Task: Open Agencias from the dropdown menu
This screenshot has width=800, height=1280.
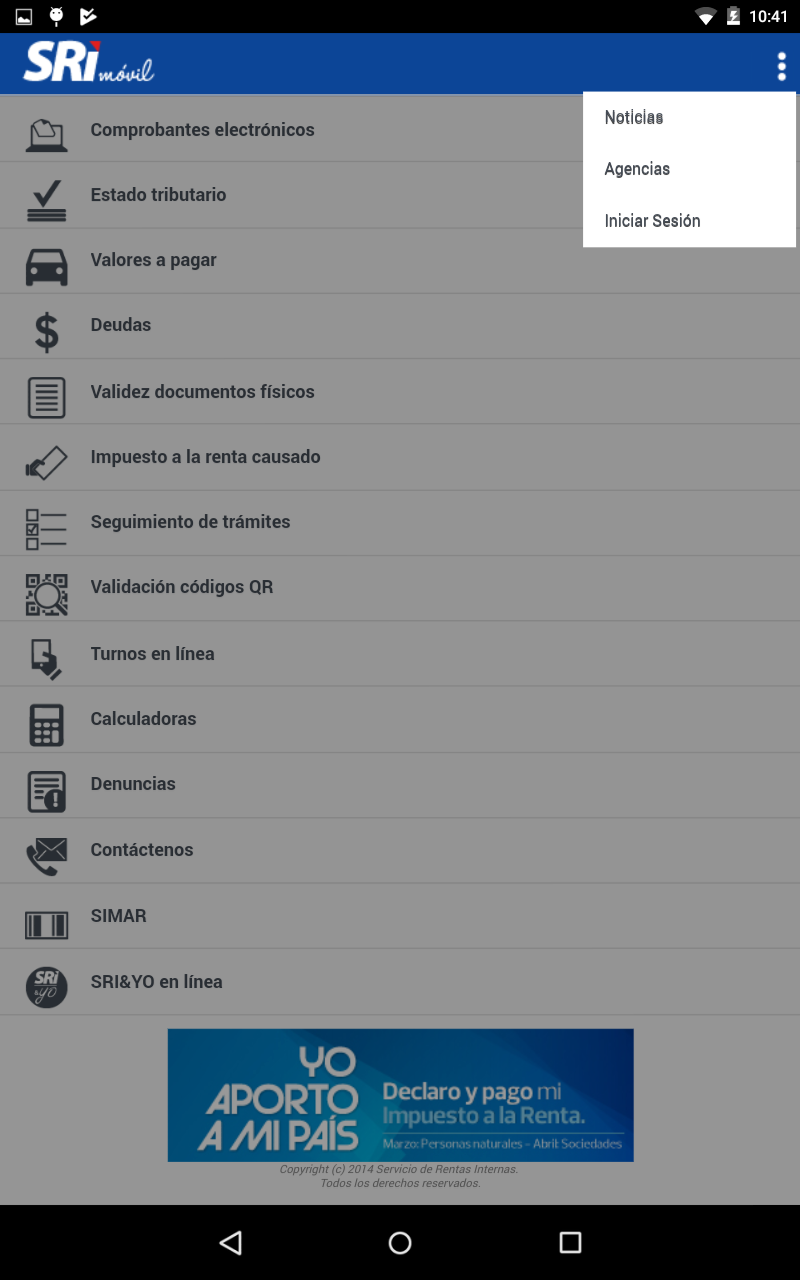Action: tap(689, 169)
